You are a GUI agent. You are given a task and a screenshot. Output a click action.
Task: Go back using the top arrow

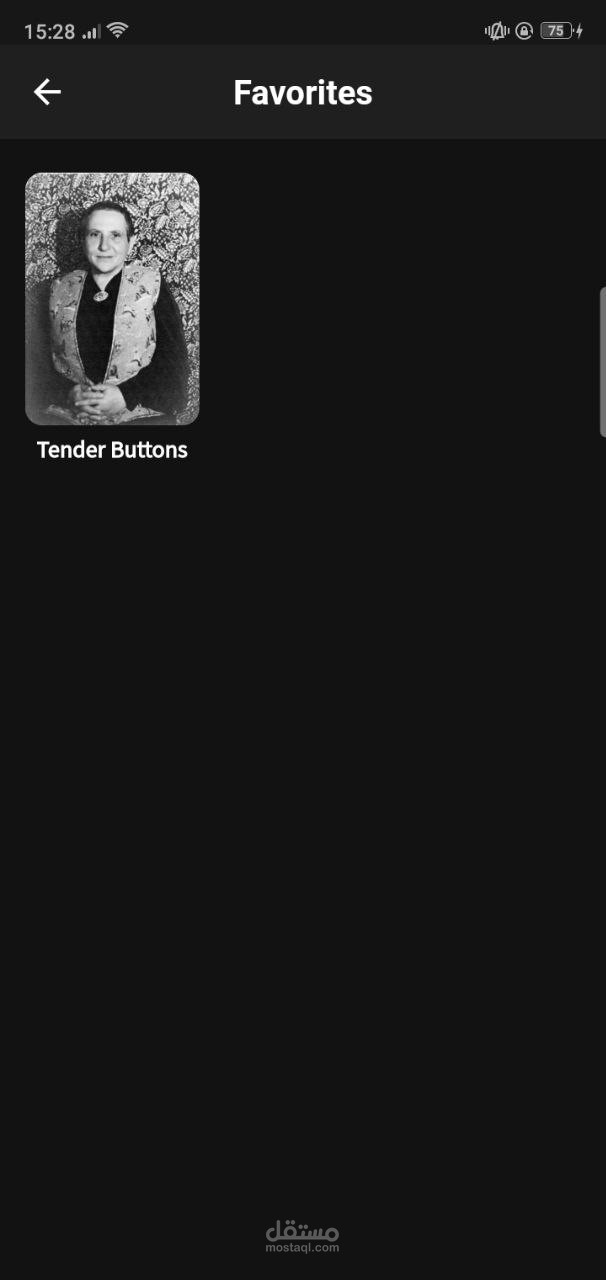coord(47,92)
